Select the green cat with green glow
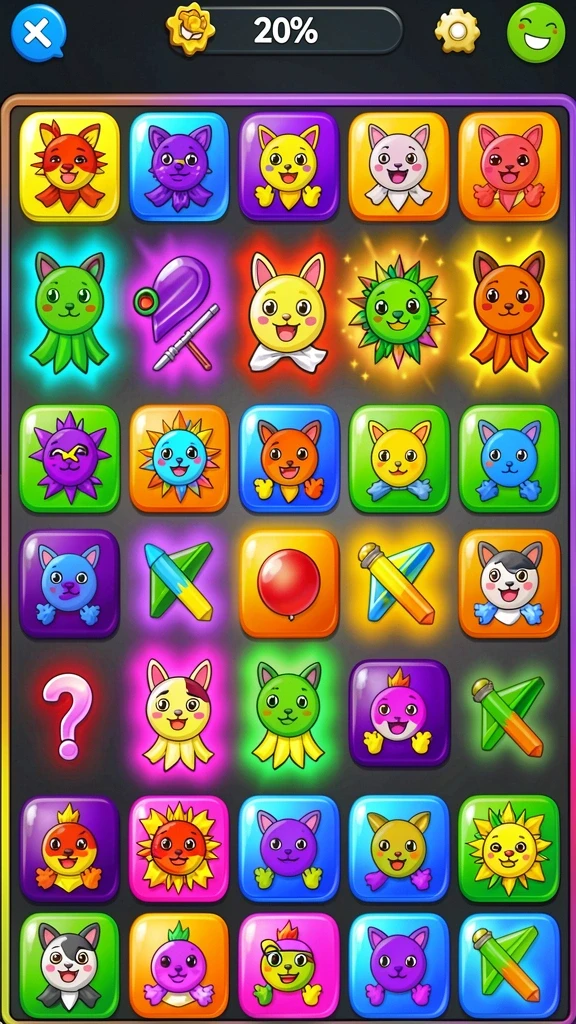Screen dimensions: 576x1024 (x=288, y=714)
